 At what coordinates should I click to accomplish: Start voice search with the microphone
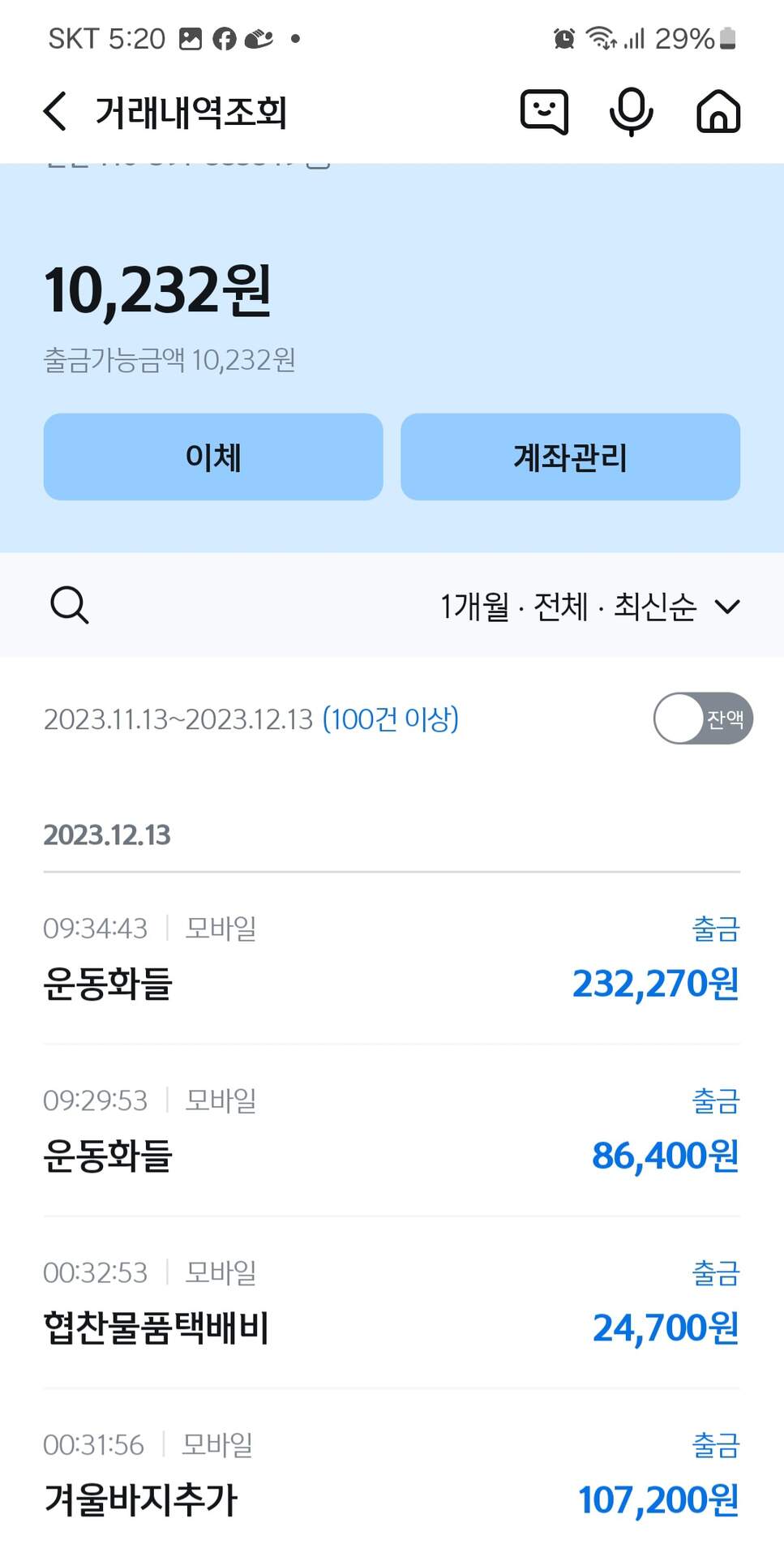click(x=631, y=111)
